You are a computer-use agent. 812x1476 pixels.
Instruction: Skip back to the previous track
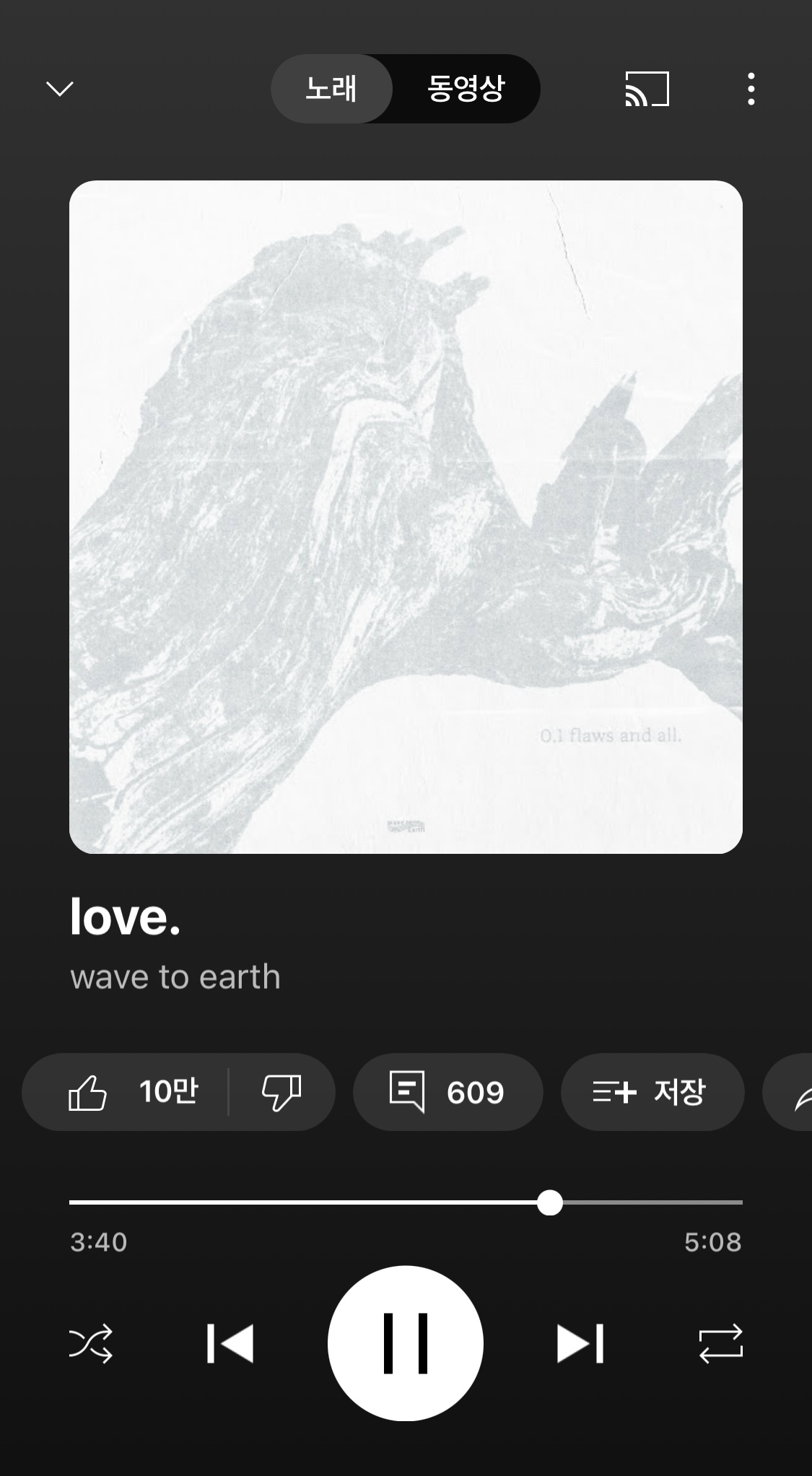coord(230,1343)
